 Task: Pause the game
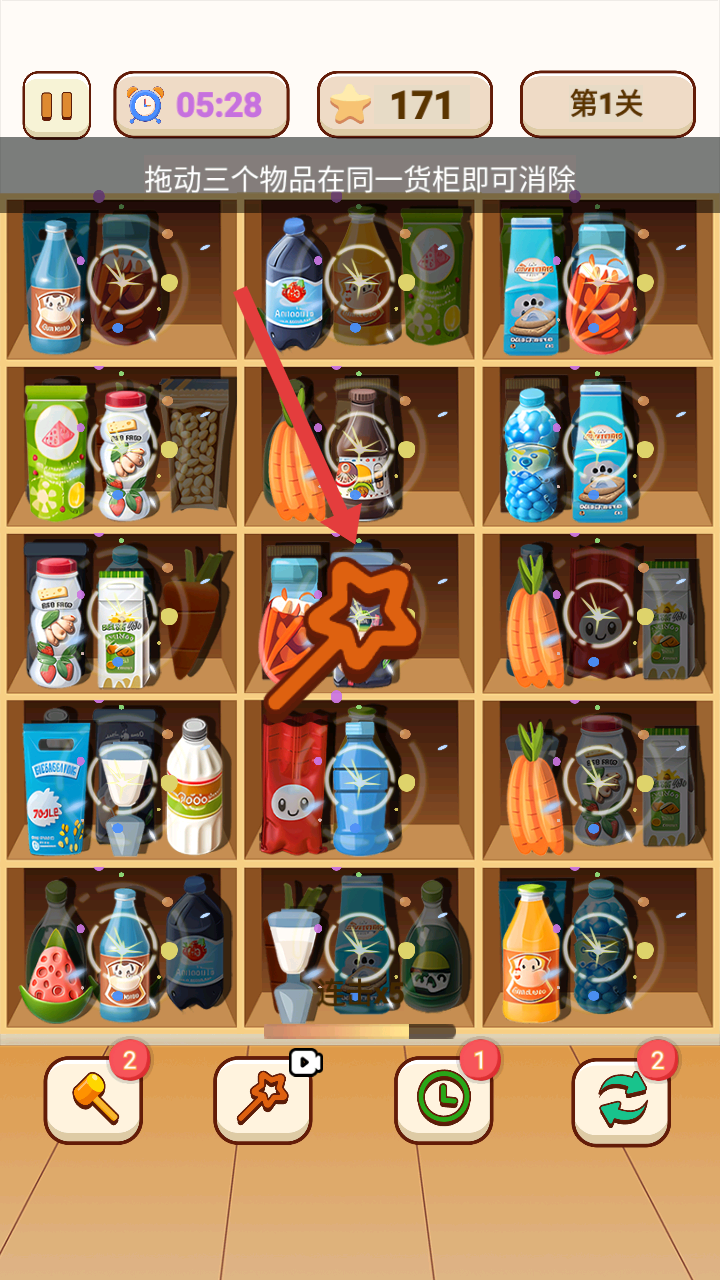tap(57, 105)
